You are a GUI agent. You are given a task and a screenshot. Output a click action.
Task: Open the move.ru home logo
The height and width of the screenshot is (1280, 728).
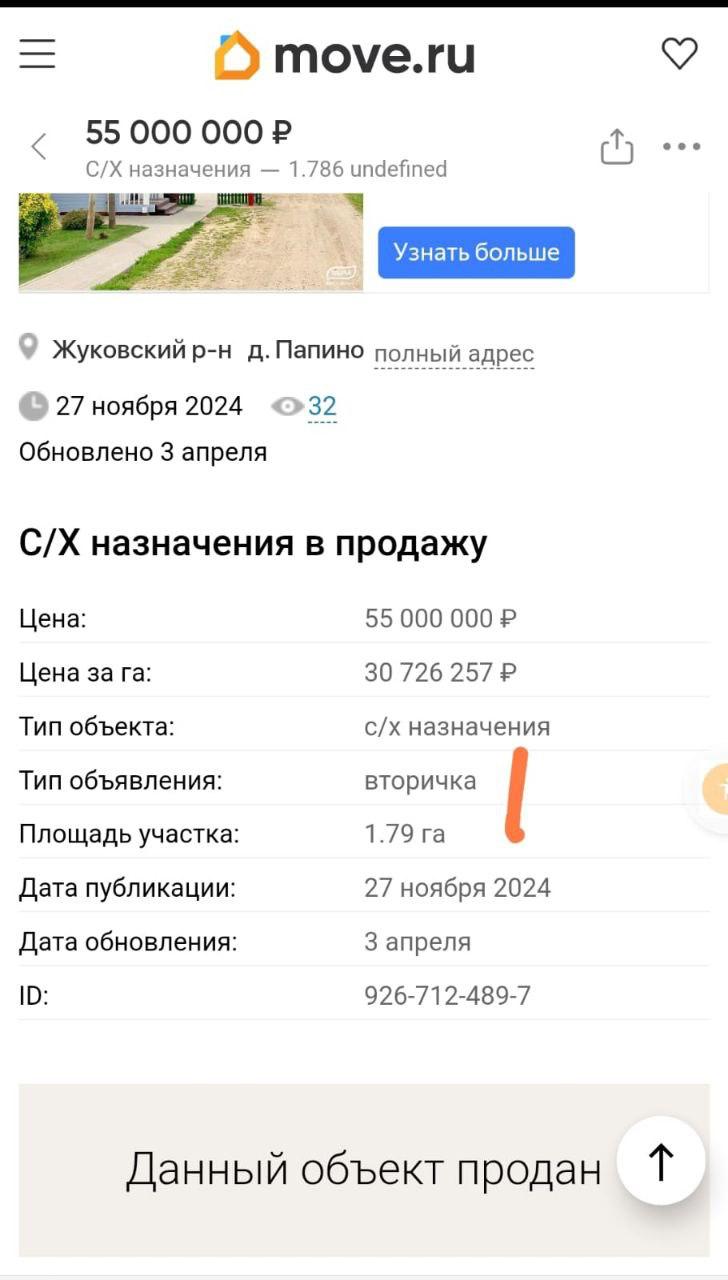(x=344, y=54)
